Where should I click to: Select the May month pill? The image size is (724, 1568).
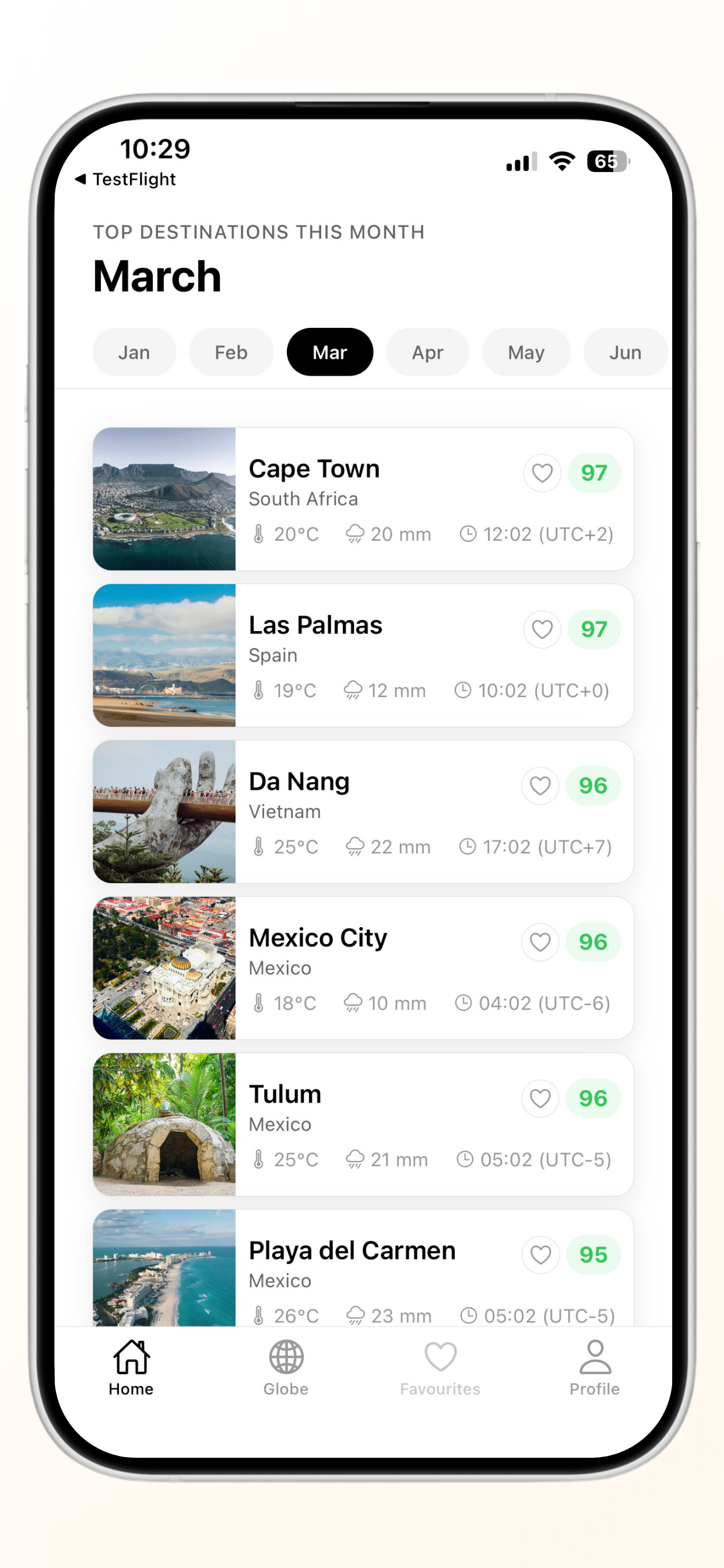pos(526,352)
